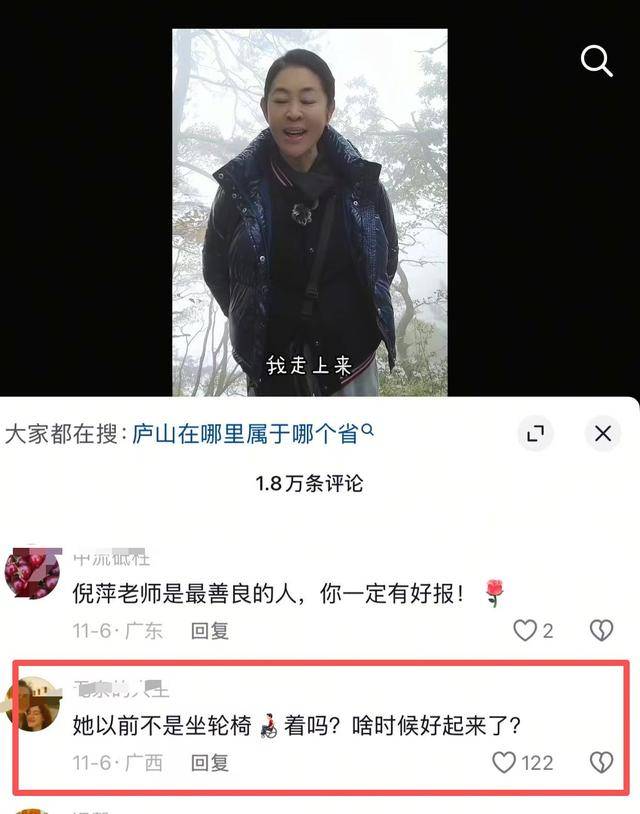640x814 pixels.
Task: Close the comments panel
Action: [602, 433]
